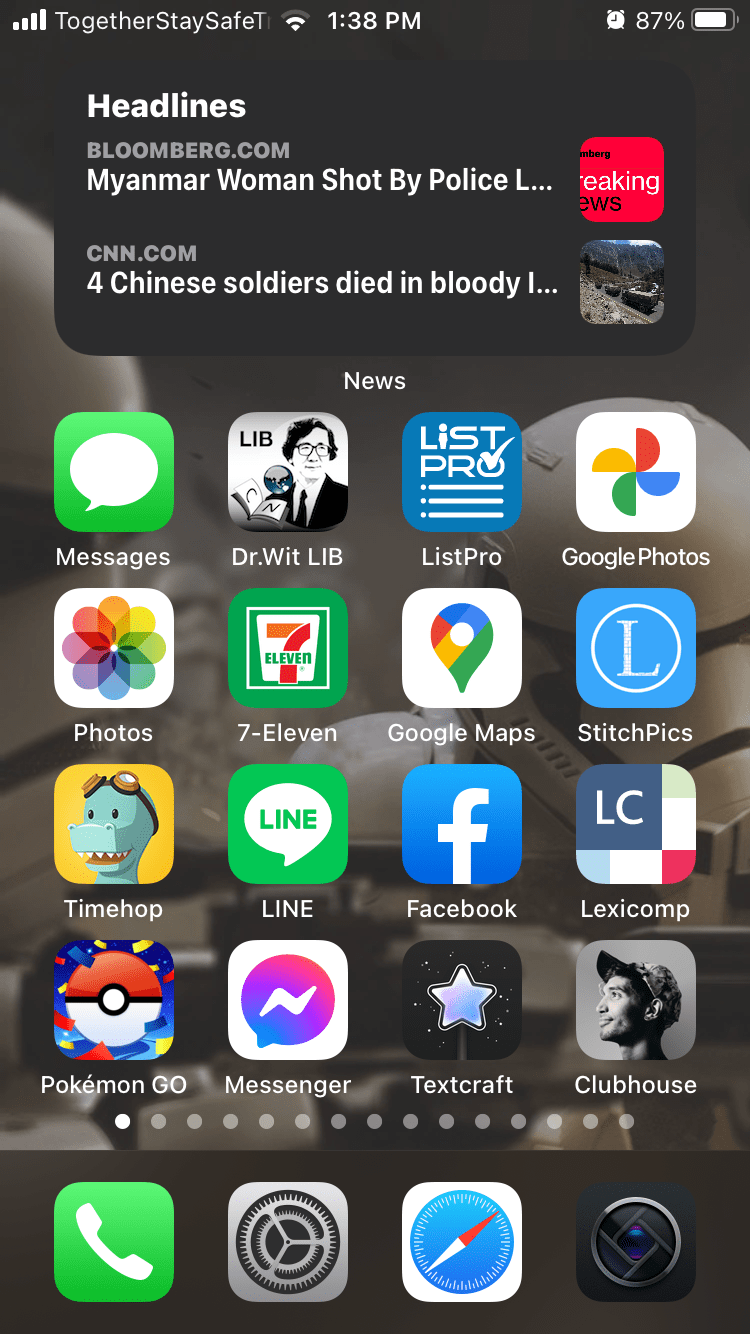Launch Lexicomp

pyautogui.click(x=636, y=824)
